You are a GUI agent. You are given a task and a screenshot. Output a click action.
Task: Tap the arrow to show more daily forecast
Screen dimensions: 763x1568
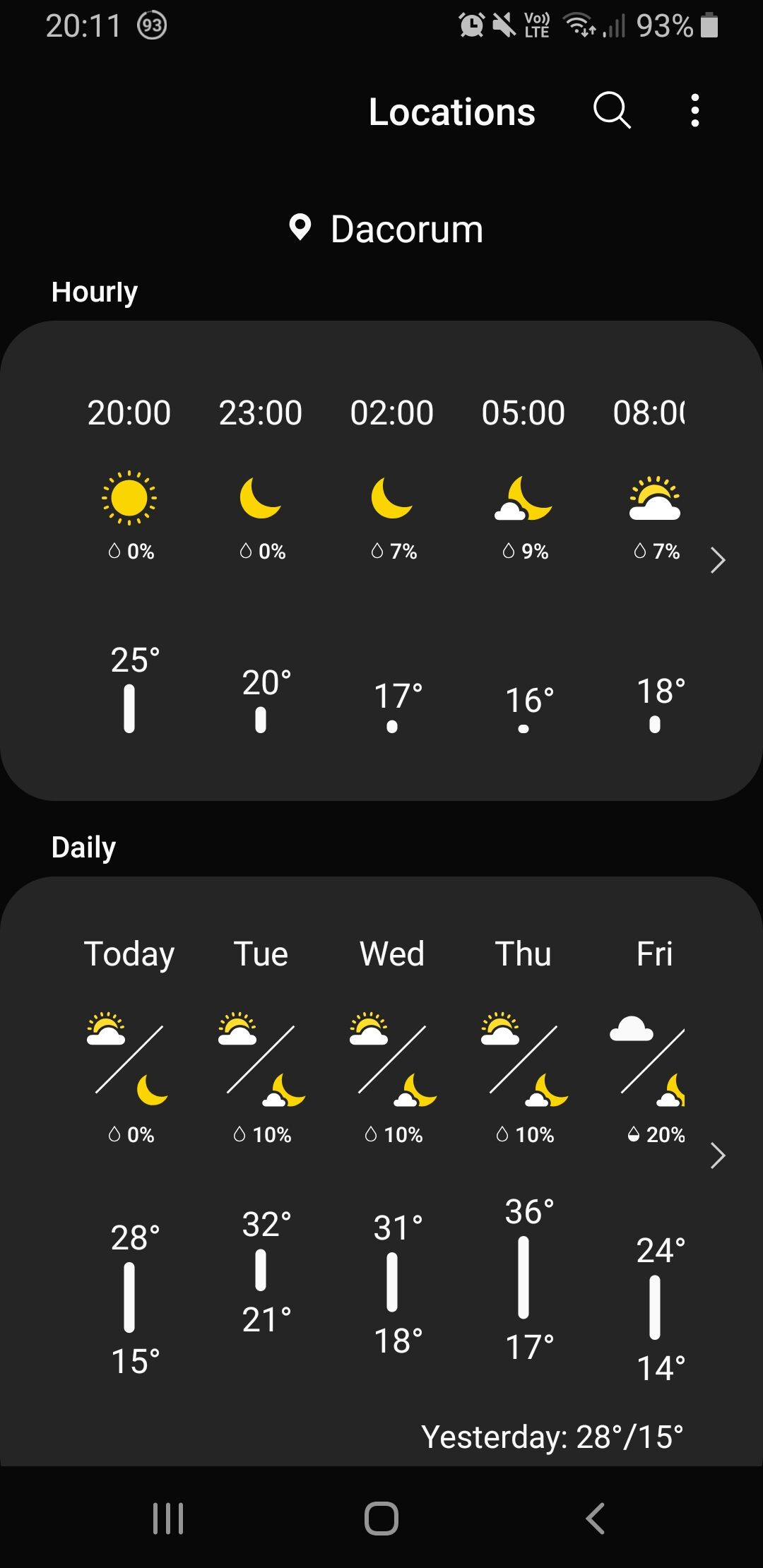[718, 1156]
